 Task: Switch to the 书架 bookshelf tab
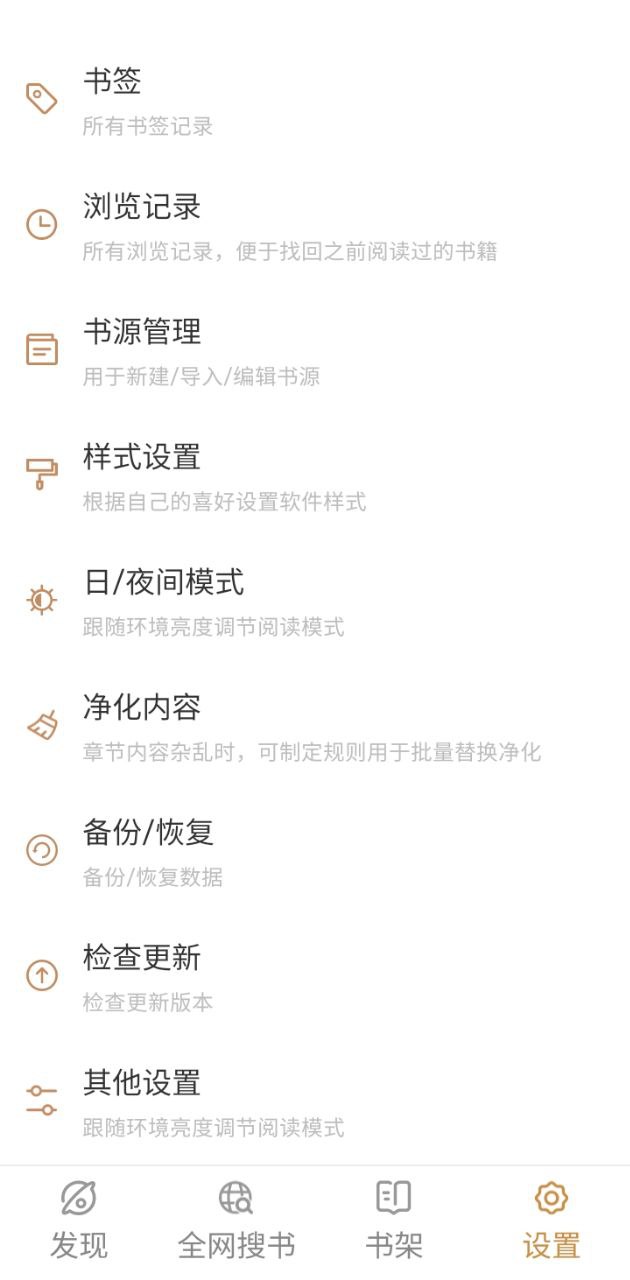coord(394,1222)
